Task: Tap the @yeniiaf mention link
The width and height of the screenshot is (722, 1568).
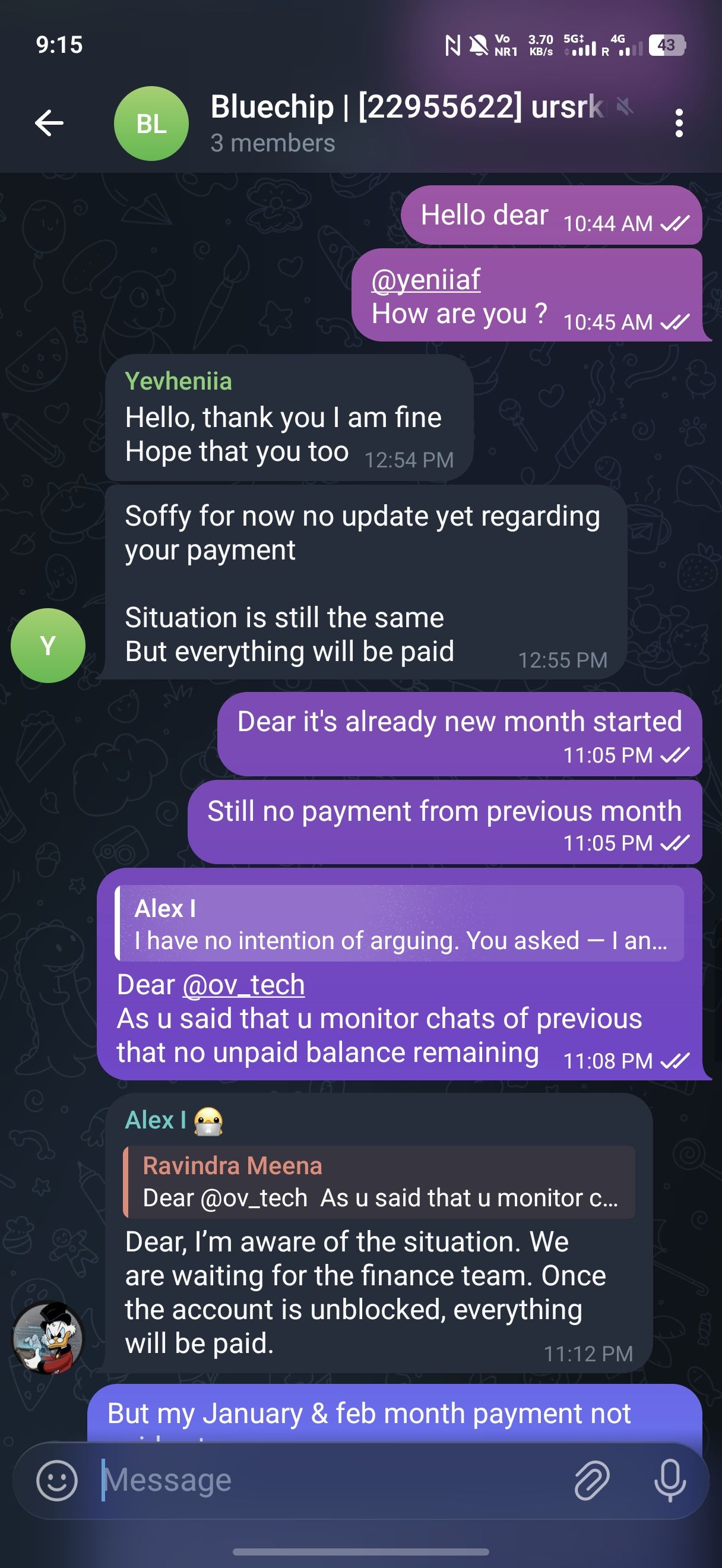Action: click(x=426, y=280)
